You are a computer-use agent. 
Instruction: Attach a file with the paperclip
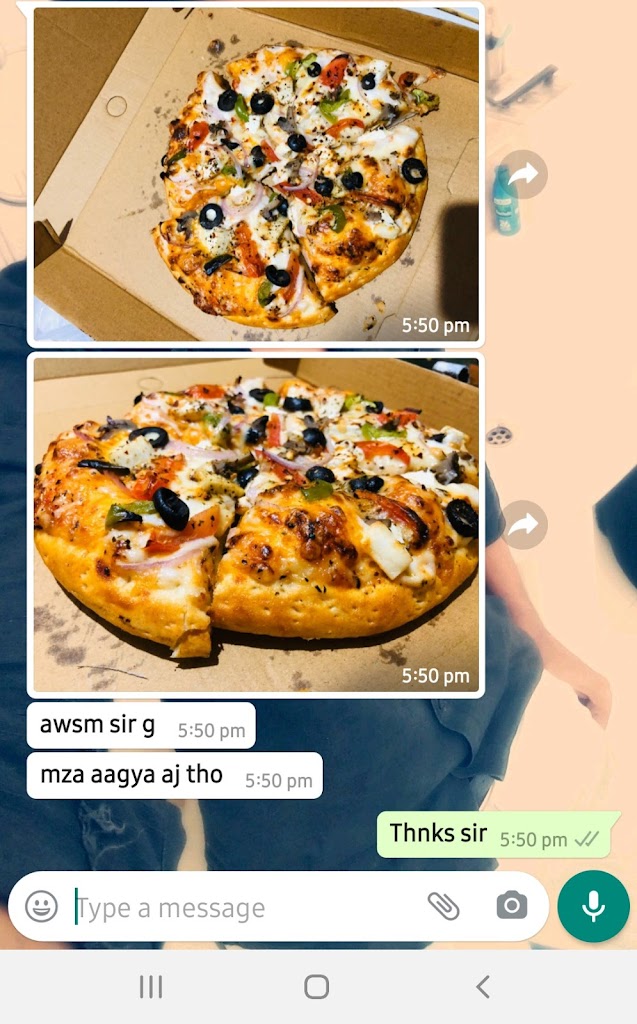pos(443,906)
